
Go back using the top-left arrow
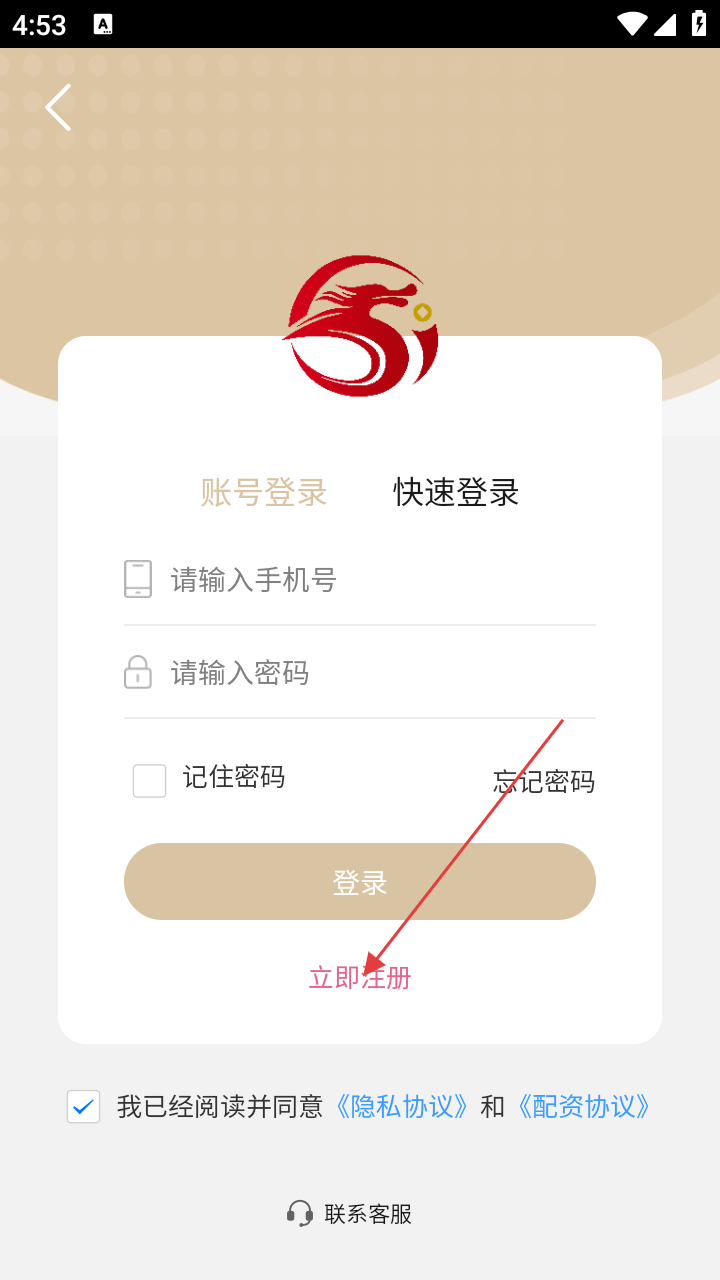click(58, 107)
